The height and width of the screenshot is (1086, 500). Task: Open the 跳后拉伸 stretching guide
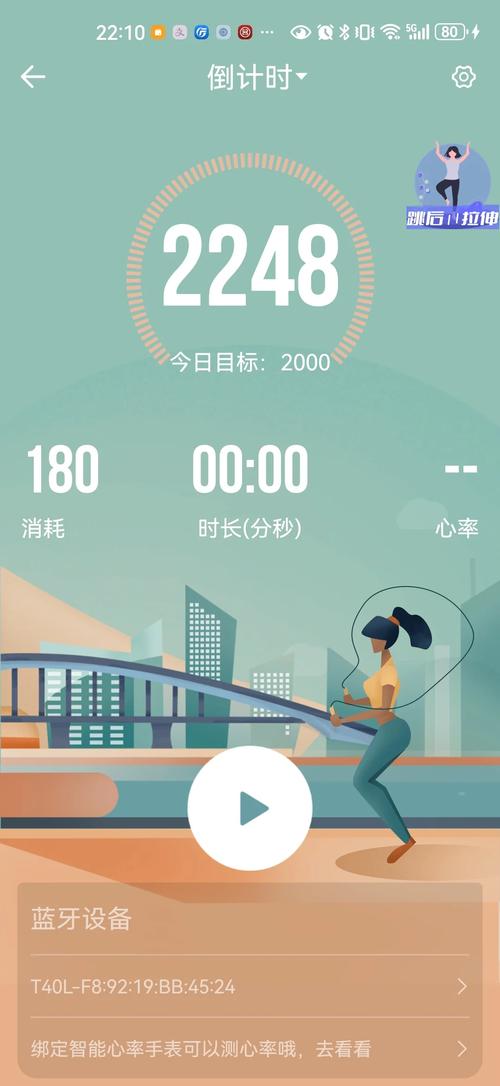452,185
